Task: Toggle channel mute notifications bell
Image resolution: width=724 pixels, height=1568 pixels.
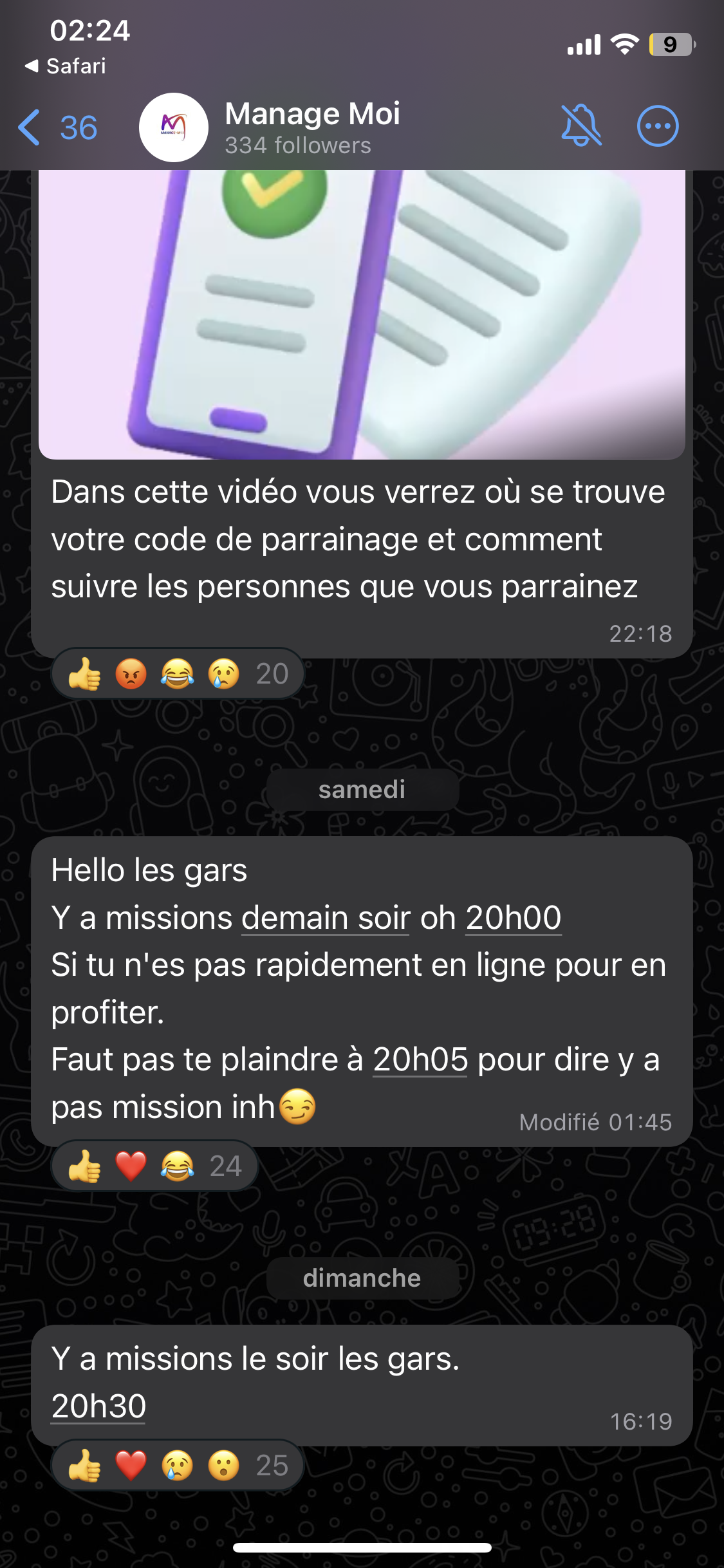Action: click(x=581, y=126)
